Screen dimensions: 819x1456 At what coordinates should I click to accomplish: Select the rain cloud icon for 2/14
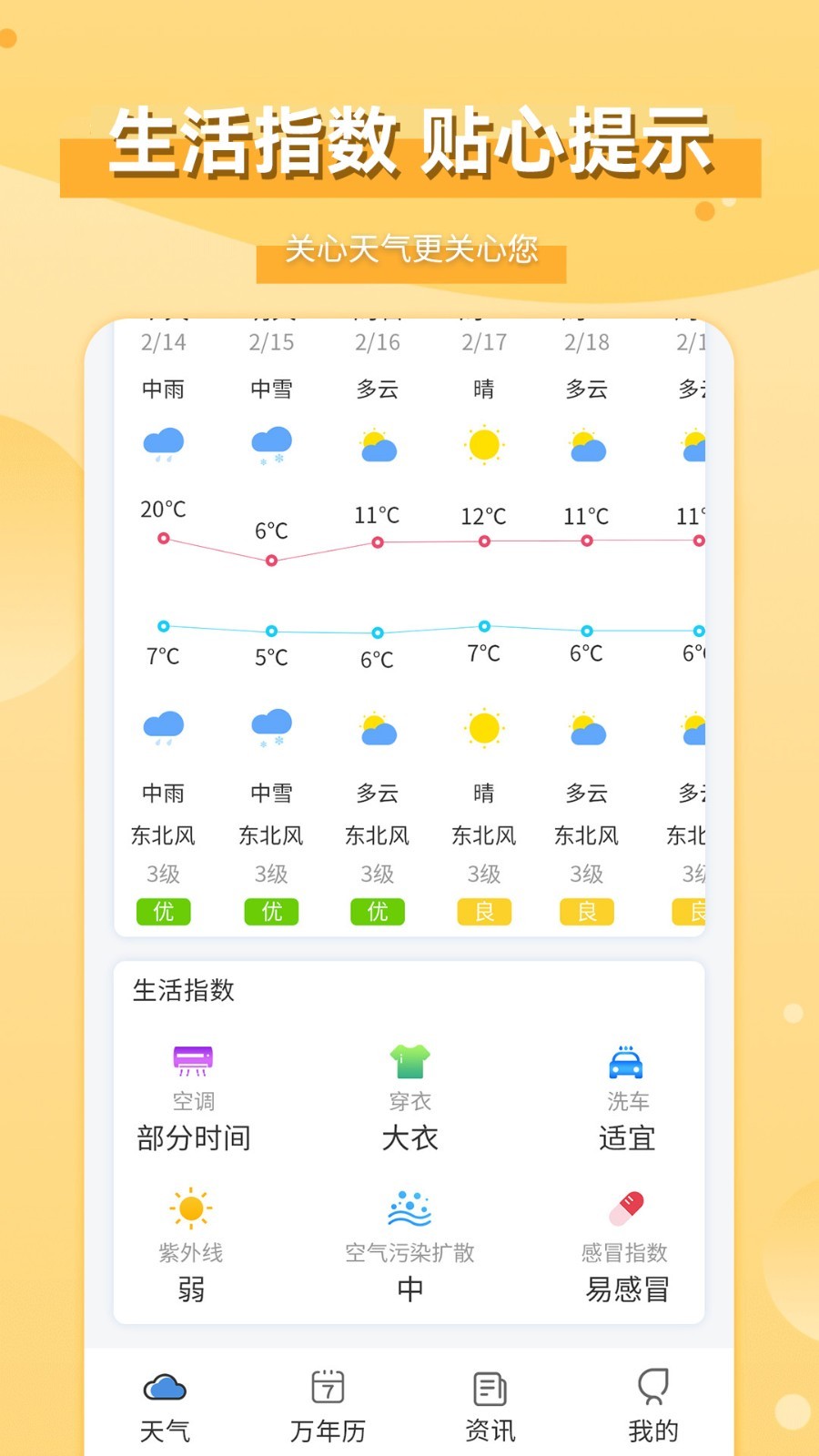[164, 444]
